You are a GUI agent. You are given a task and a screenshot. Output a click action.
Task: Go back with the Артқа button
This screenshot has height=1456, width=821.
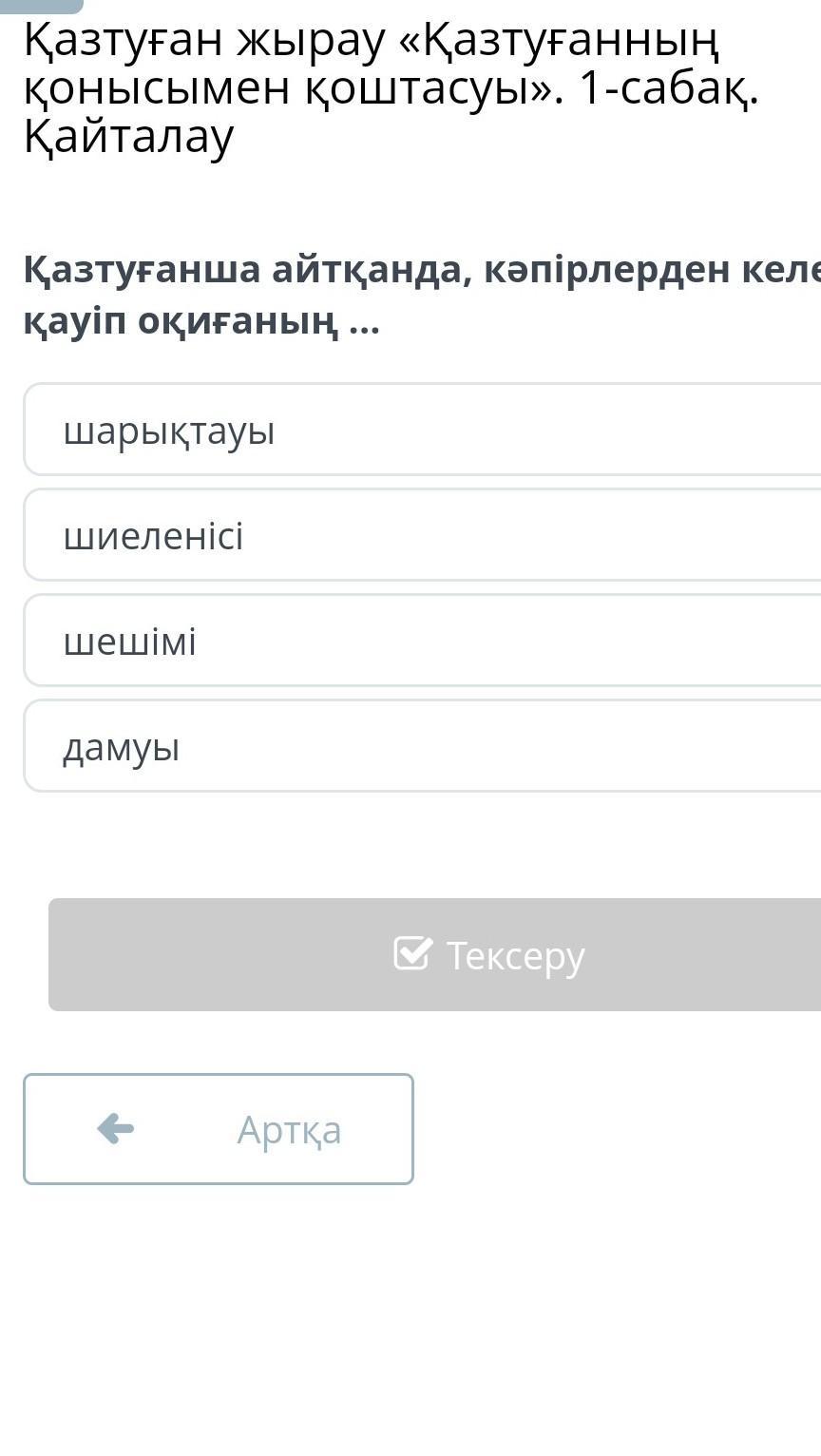tap(219, 1129)
